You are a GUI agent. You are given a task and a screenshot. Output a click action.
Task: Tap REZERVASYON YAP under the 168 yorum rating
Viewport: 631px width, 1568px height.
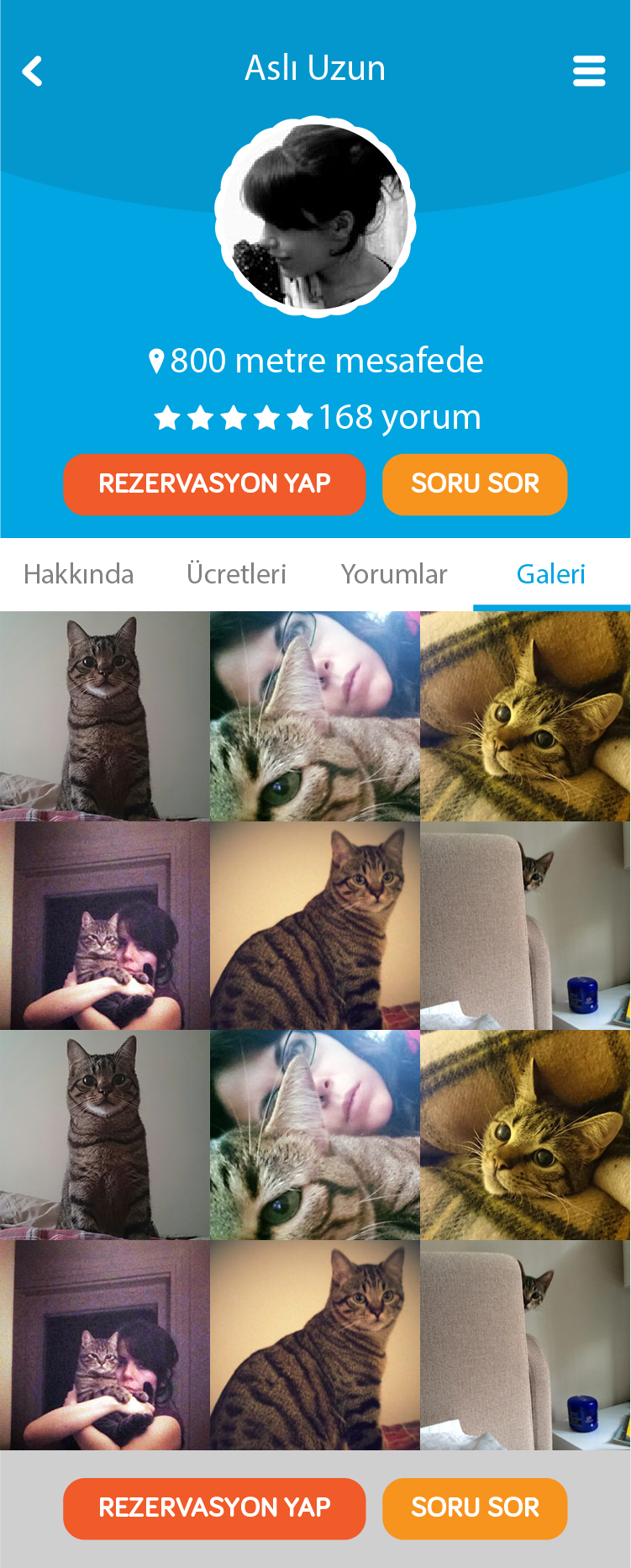214,484
